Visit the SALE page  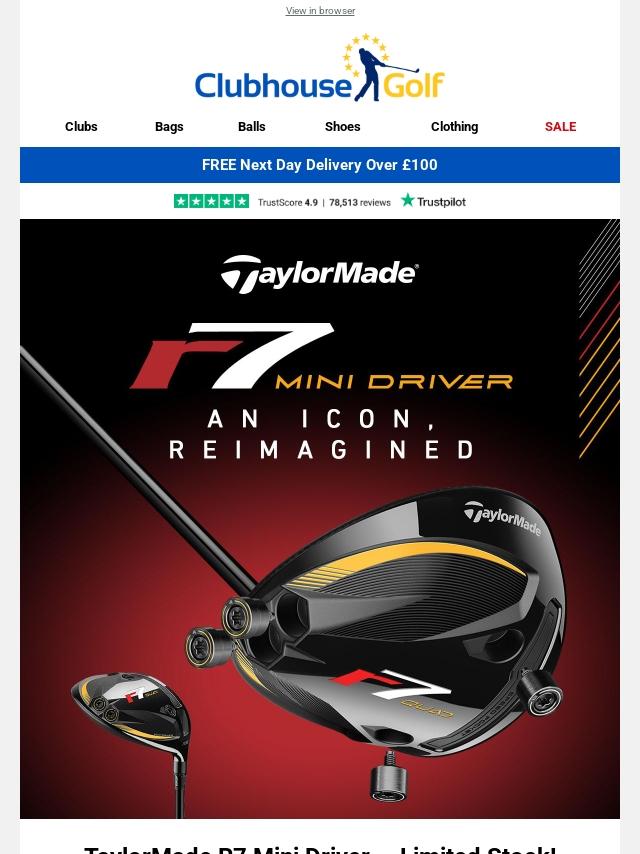[x=560, y=127]
